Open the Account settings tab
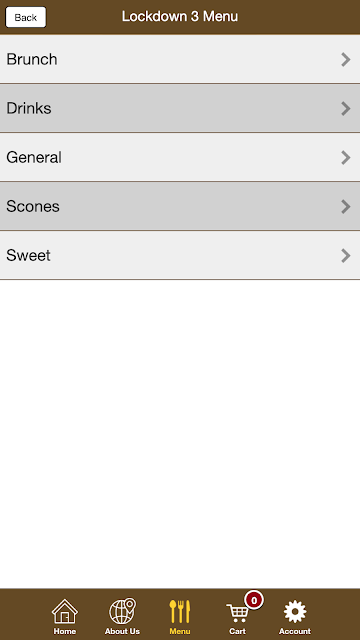 pyautogui.click(x=295, y=616)
